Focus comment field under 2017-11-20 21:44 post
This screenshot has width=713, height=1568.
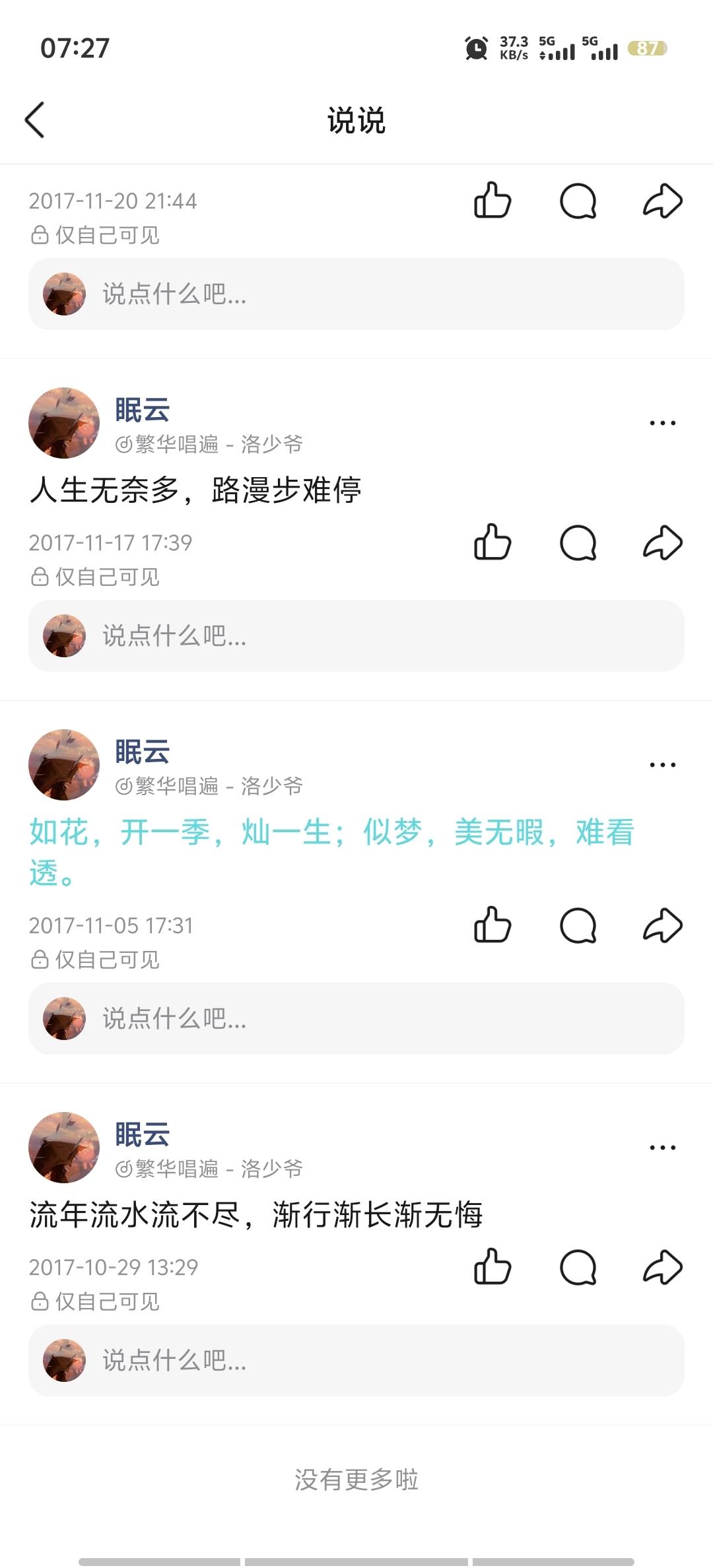(356, 294)
